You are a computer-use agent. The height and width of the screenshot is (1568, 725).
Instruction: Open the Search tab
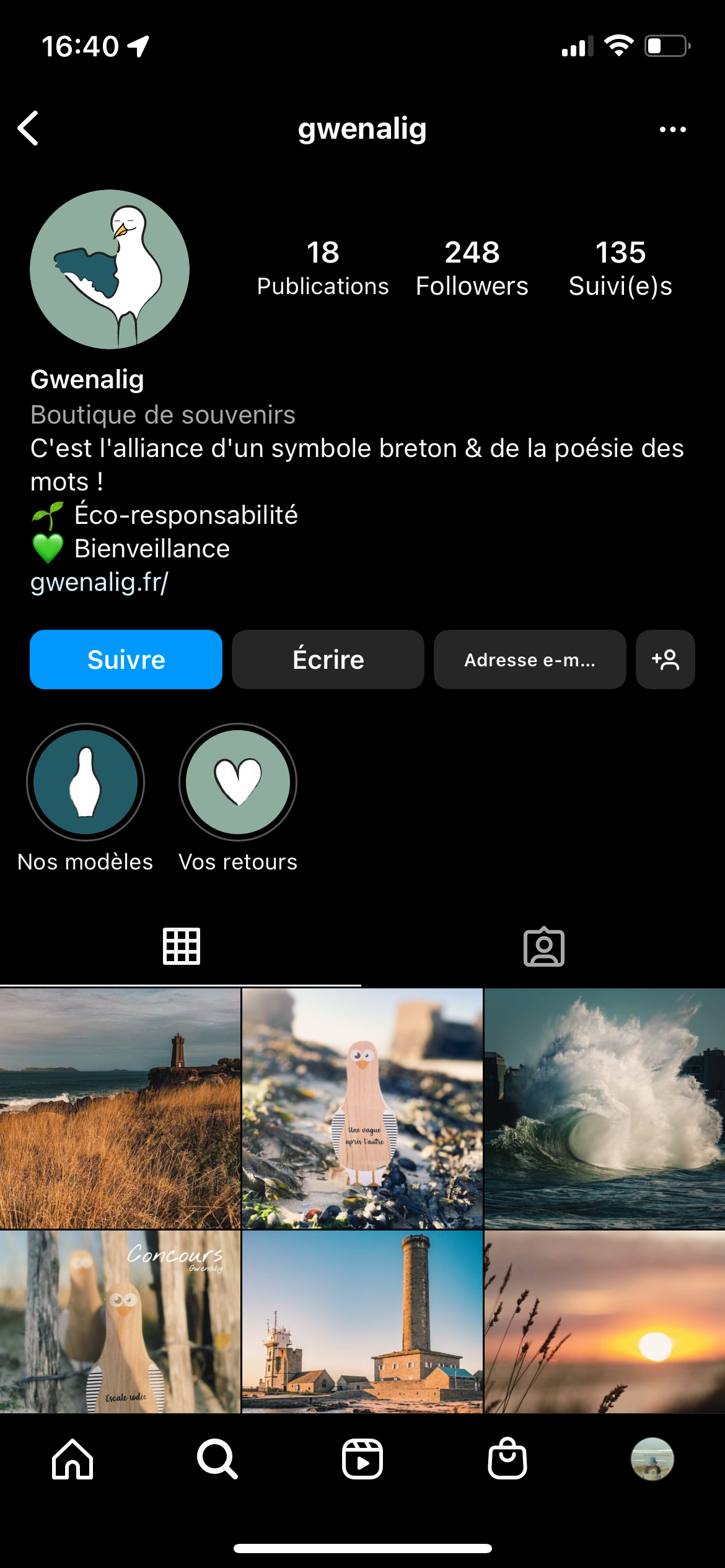[x=217, y=1459]
